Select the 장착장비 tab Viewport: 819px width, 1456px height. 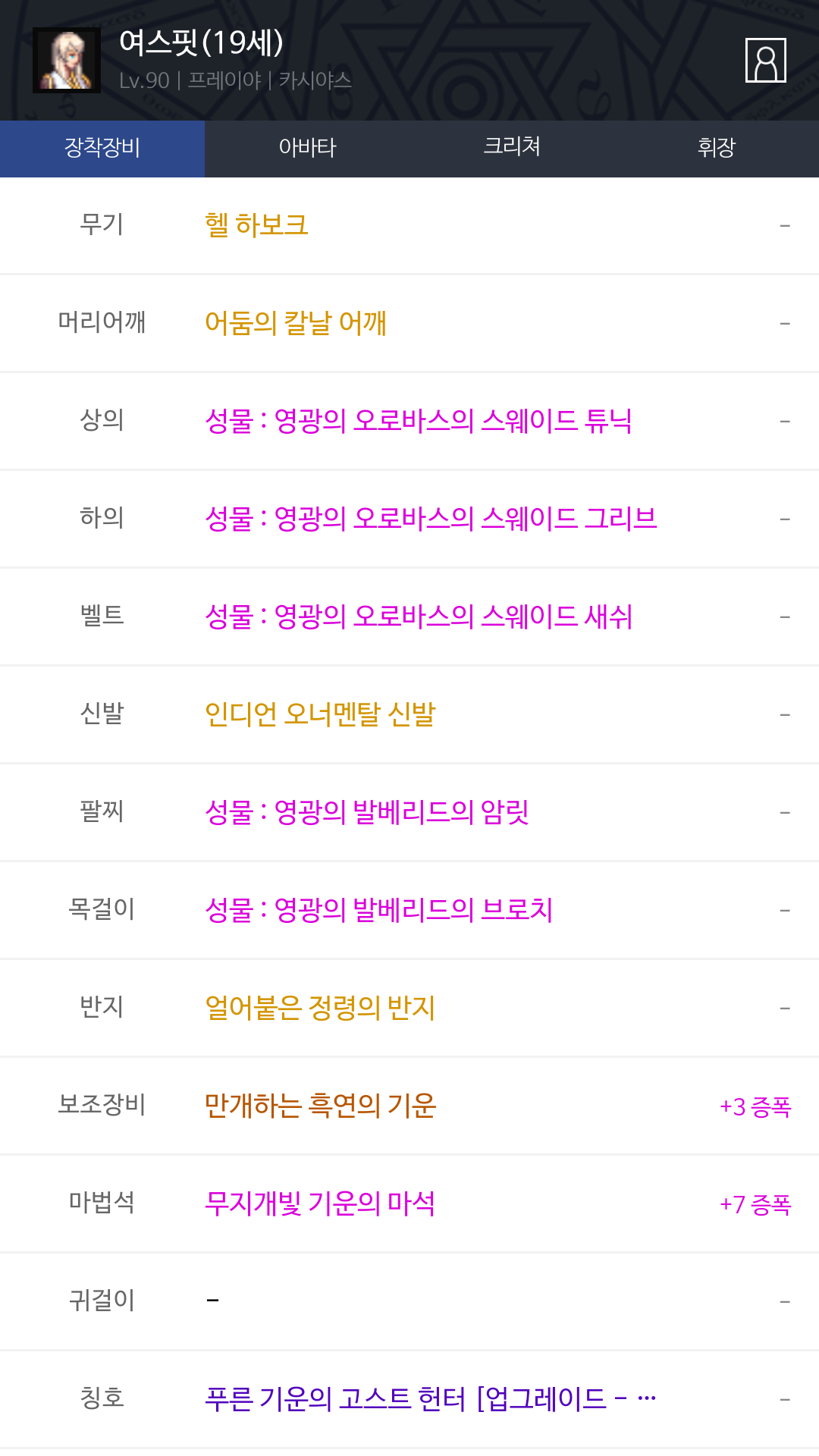point(102,149)
